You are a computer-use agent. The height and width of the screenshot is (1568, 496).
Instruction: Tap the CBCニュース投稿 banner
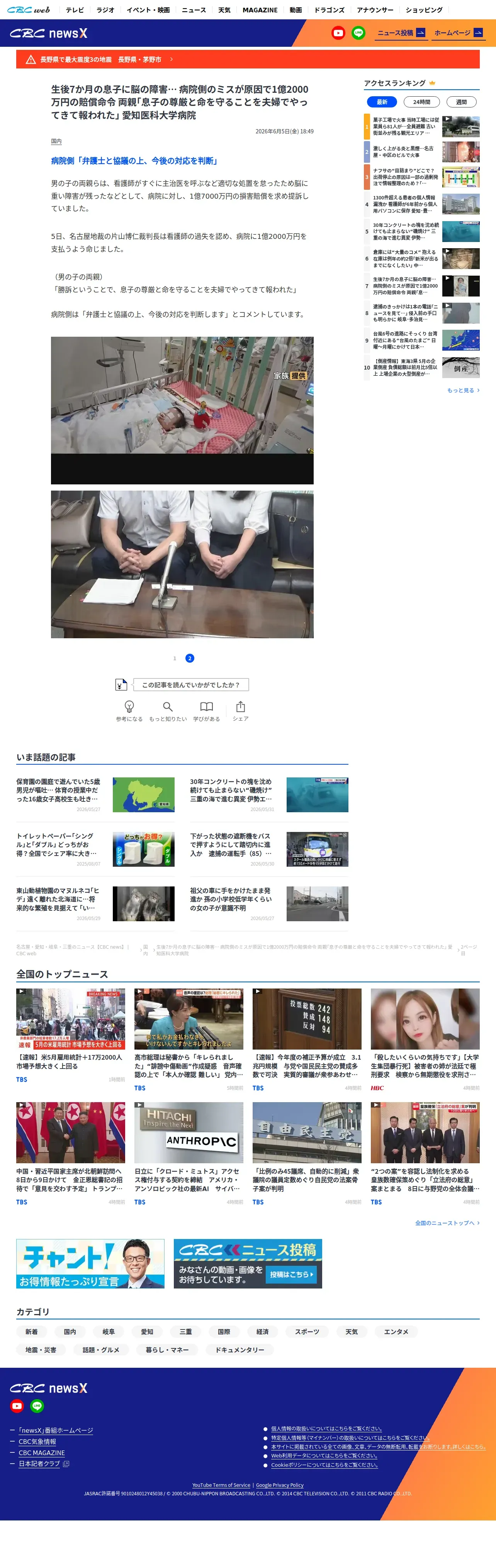[248, 1264]
